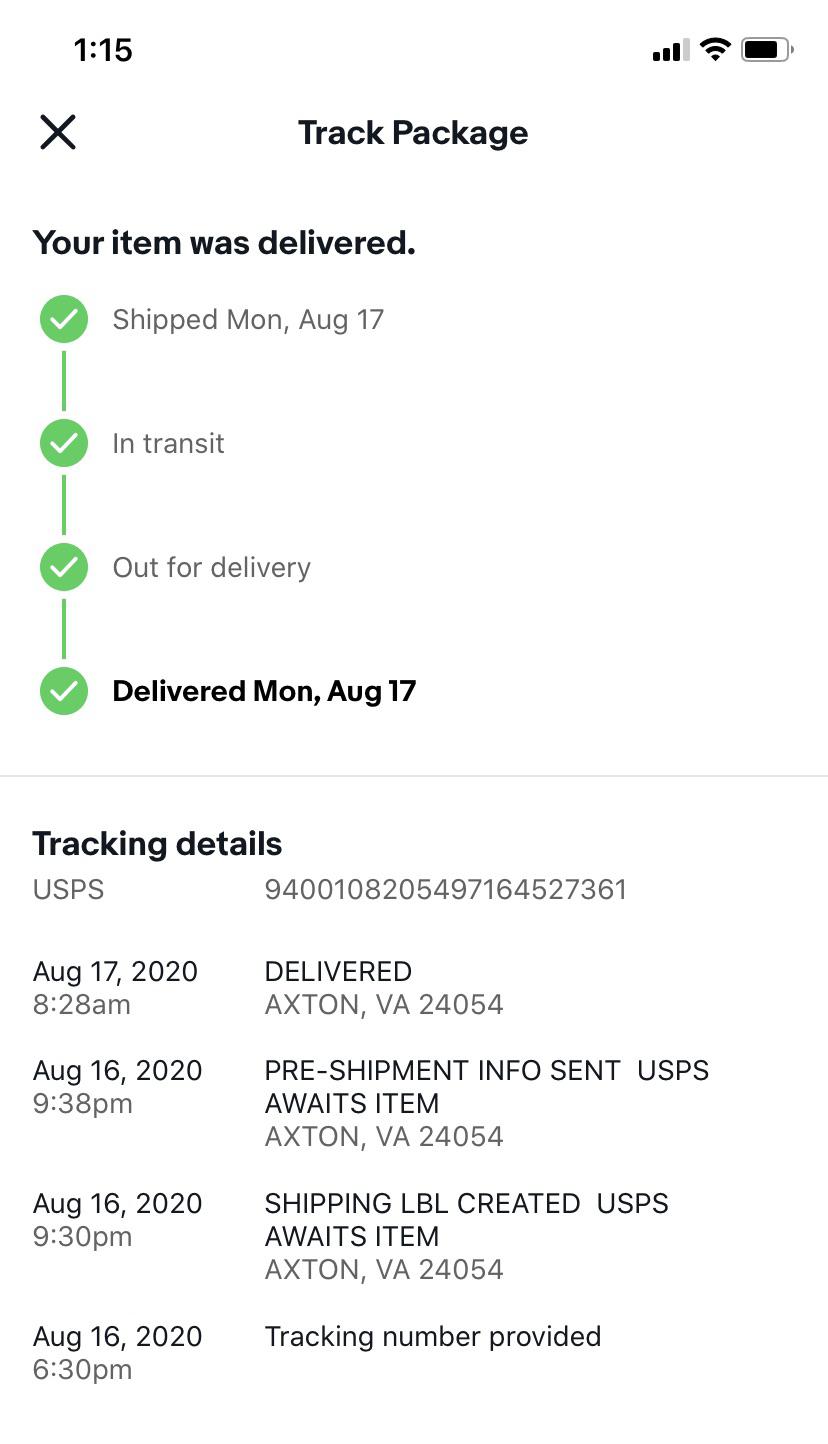
Task: Click the Your item was delivered heading
Action: coord(224,242)
